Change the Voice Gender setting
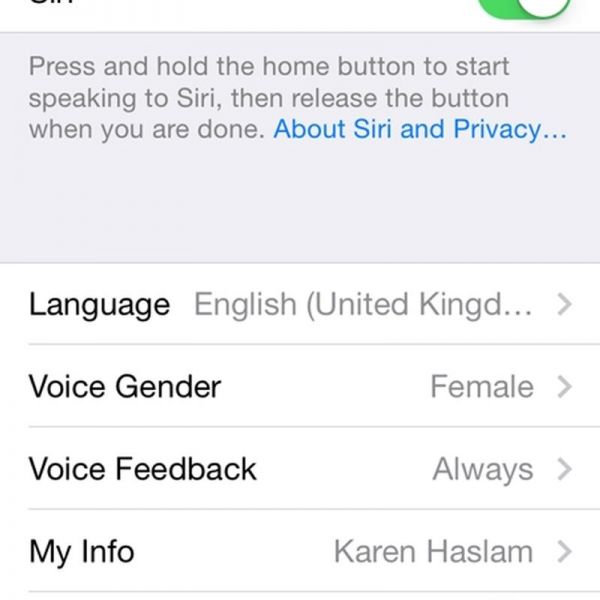The width and height of the screenshot is (600, 600). click(x=300, y=386)
